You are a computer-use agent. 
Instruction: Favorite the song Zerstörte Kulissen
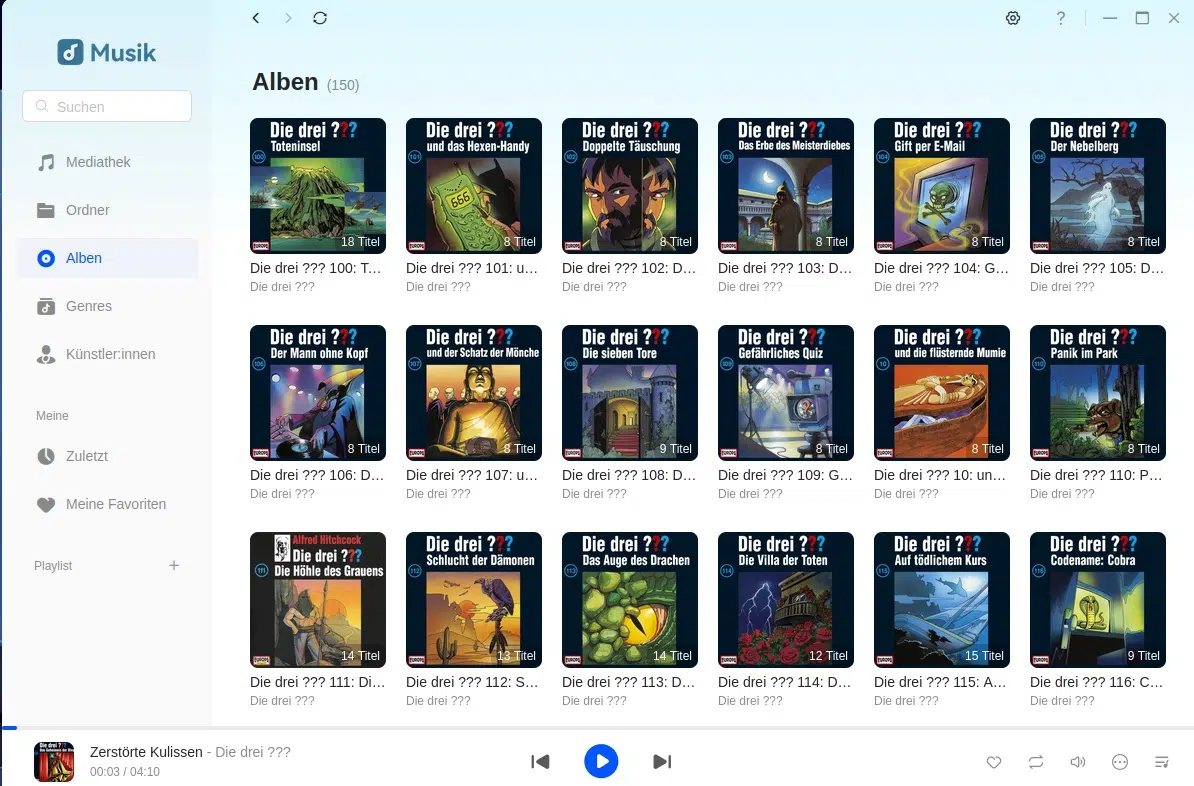(994, 762)
